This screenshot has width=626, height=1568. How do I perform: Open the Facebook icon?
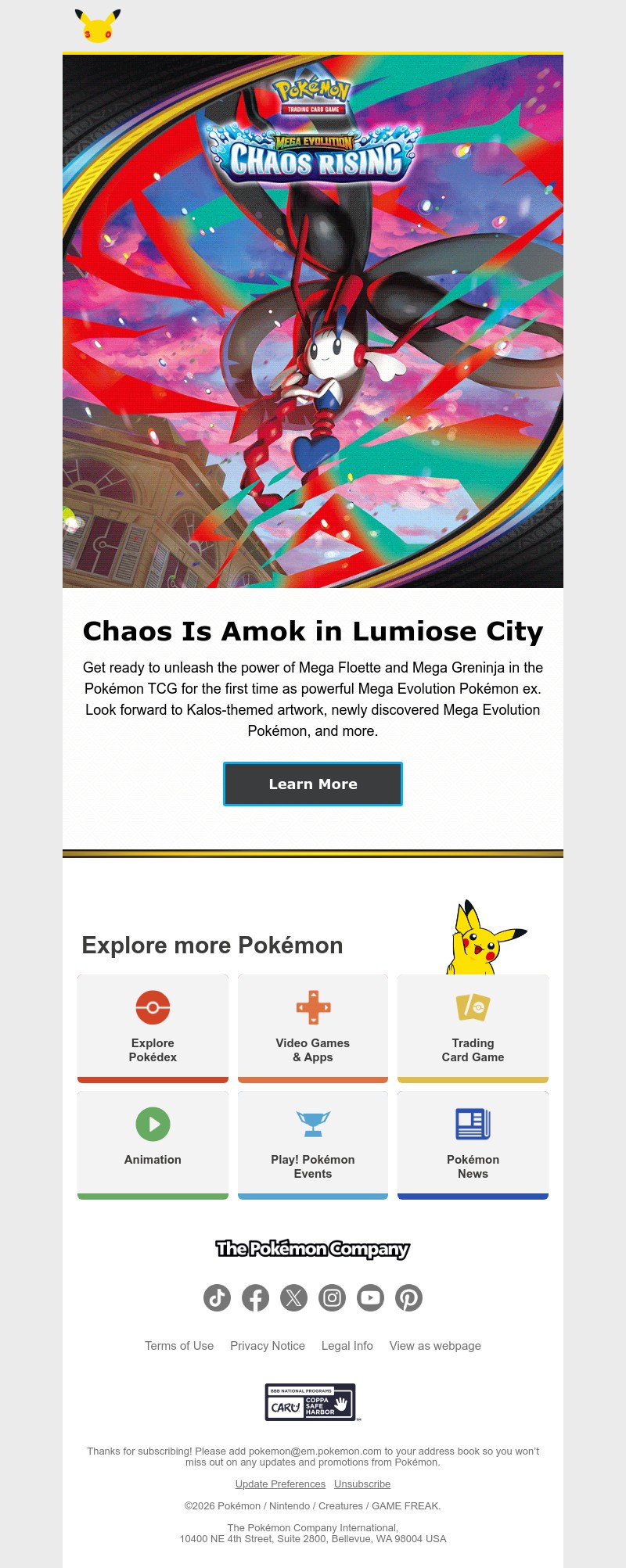point(255,1298)
